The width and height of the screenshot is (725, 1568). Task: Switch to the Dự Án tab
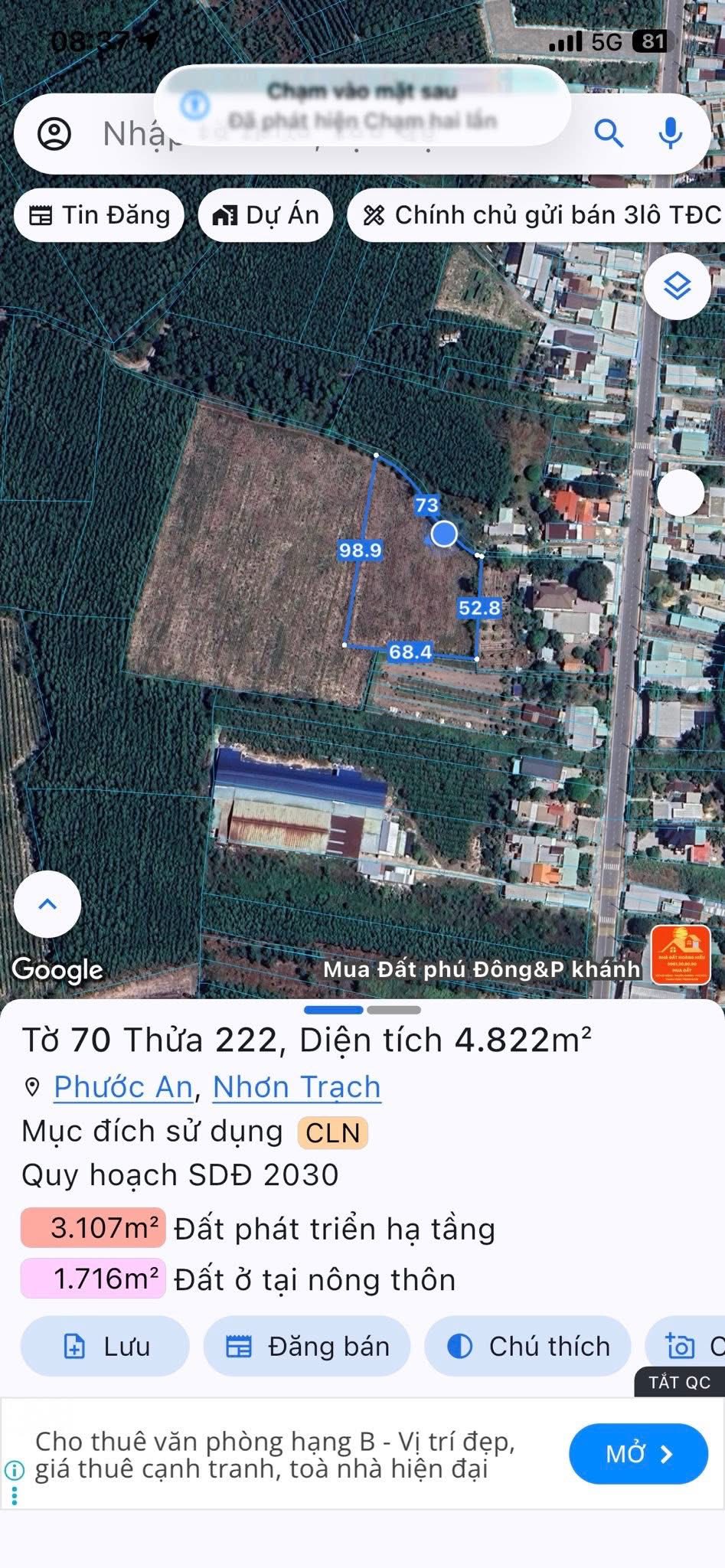click(x=265, y=215)
